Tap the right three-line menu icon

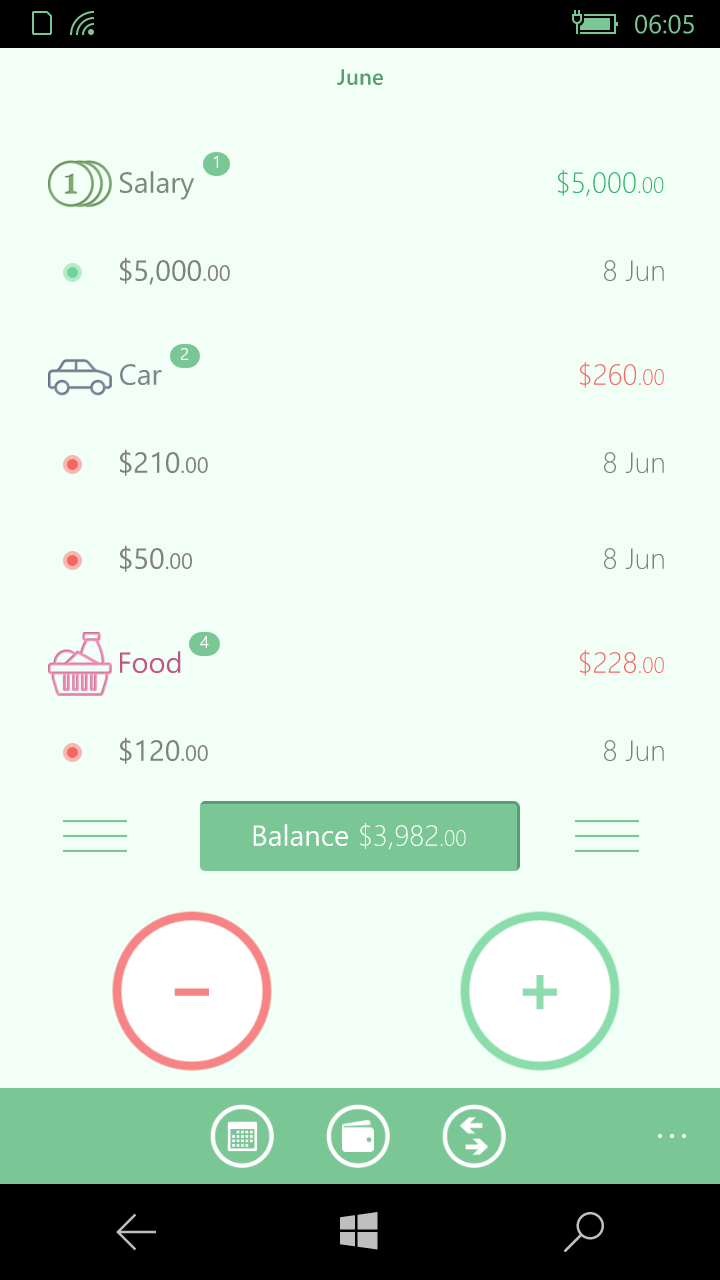[607, 836]
